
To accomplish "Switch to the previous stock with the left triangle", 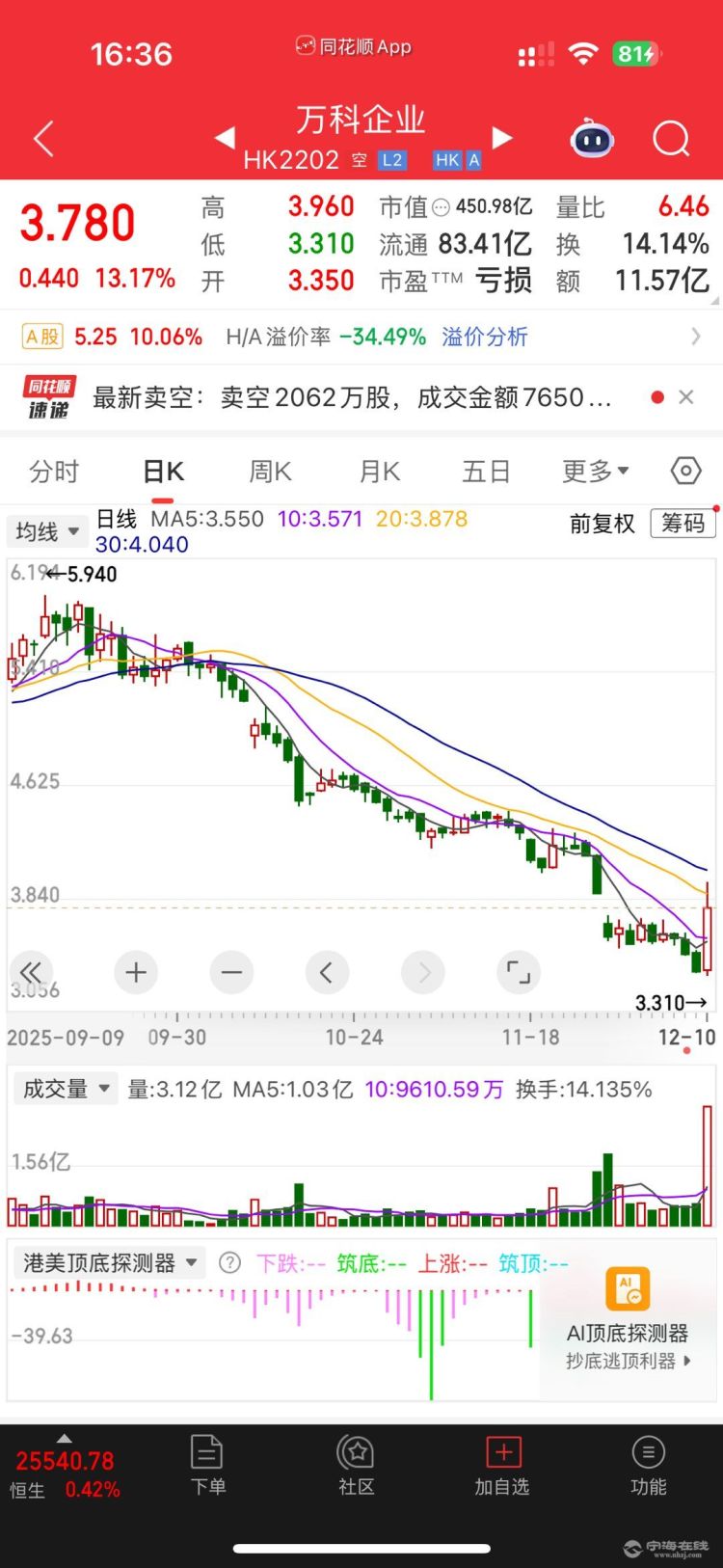I will tap(225, 138).
